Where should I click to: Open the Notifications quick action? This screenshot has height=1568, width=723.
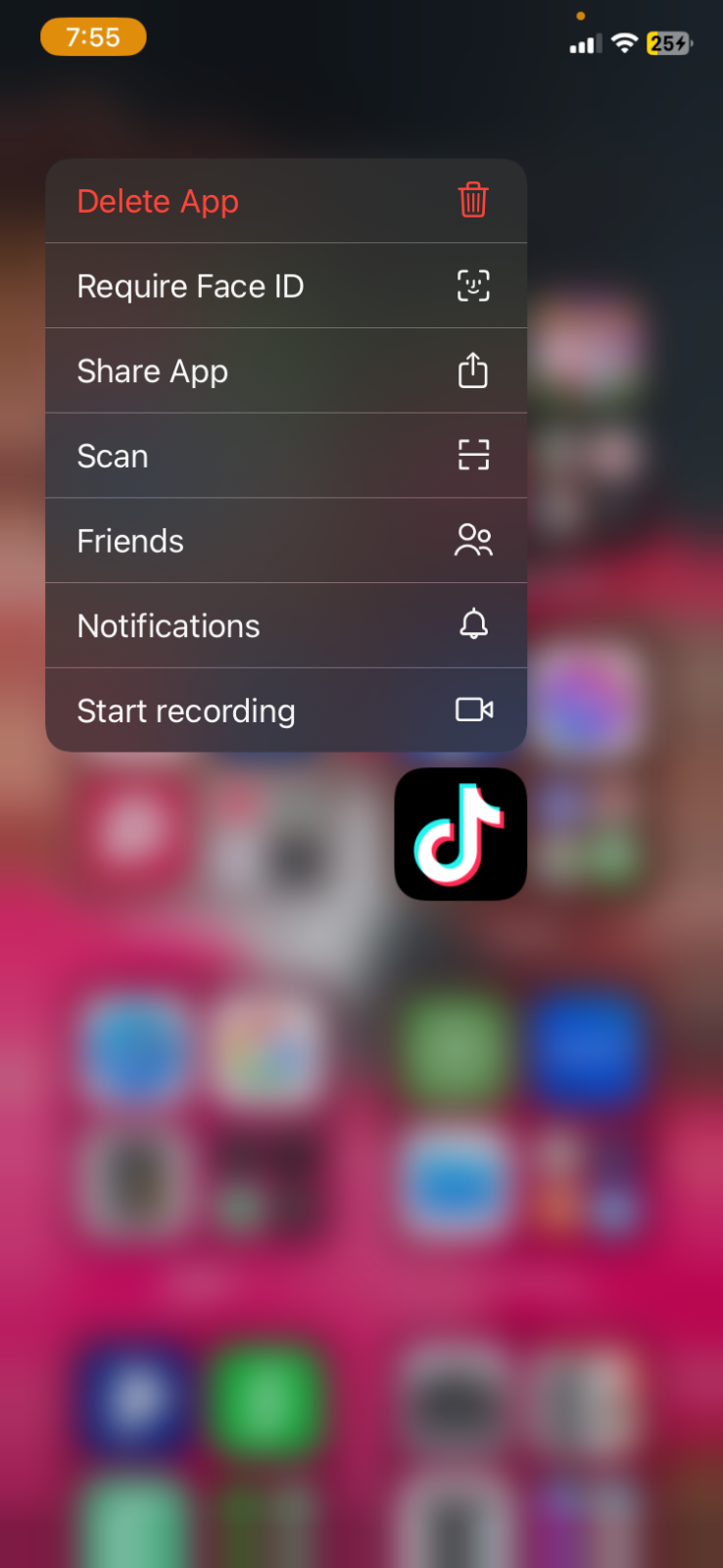click(x=284, y=626)
